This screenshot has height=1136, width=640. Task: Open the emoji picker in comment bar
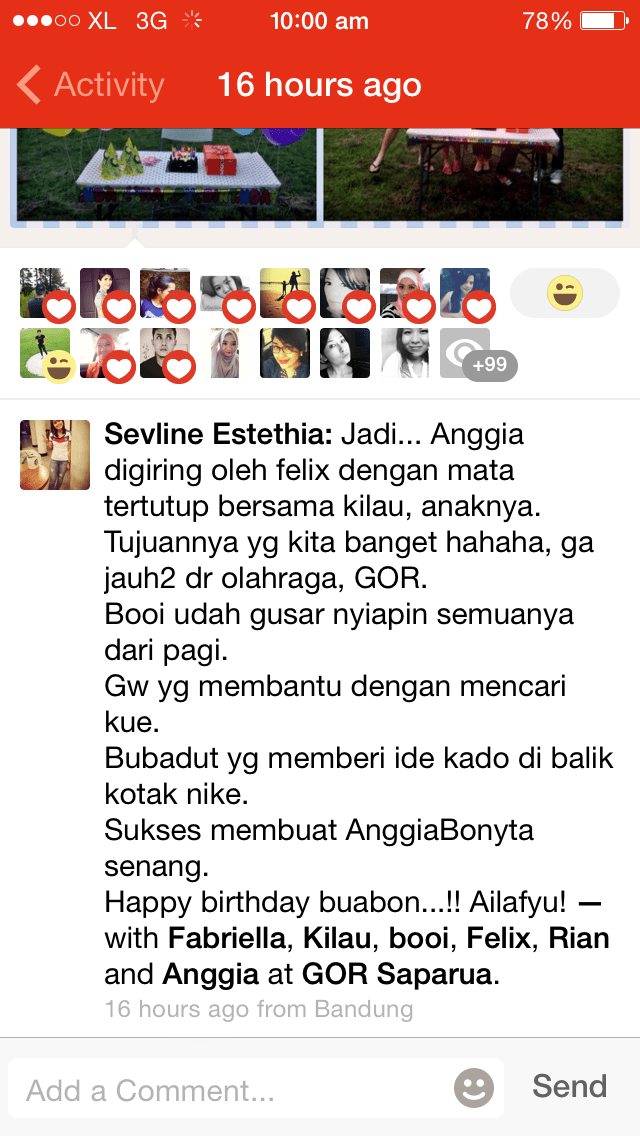coord(474,1088)
